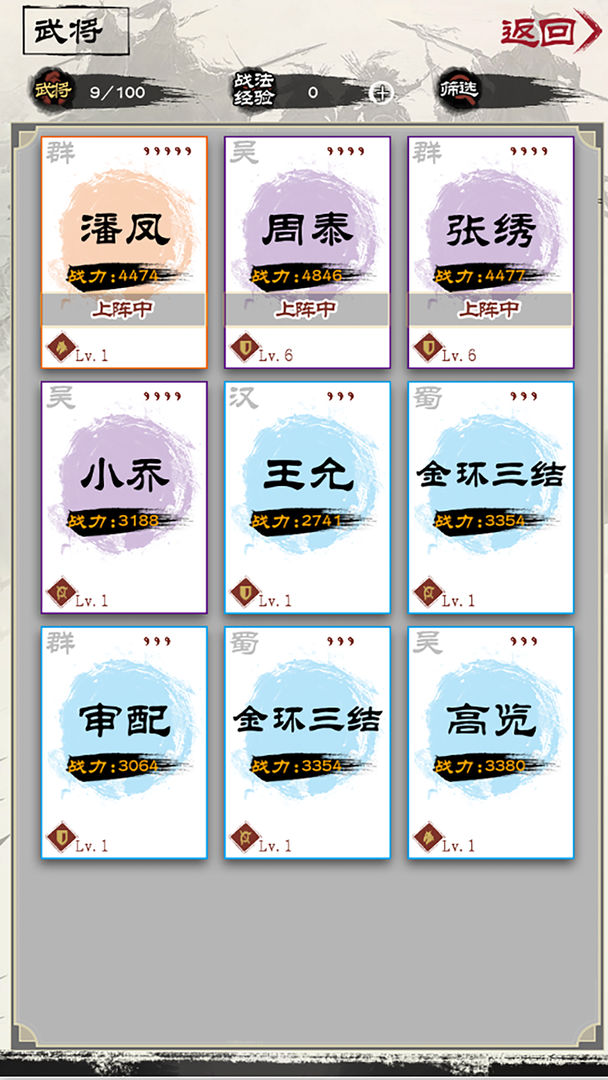
Task: Open 金环三结 card next to 审配
Action: pyautogui.click(x=307, y=741)
